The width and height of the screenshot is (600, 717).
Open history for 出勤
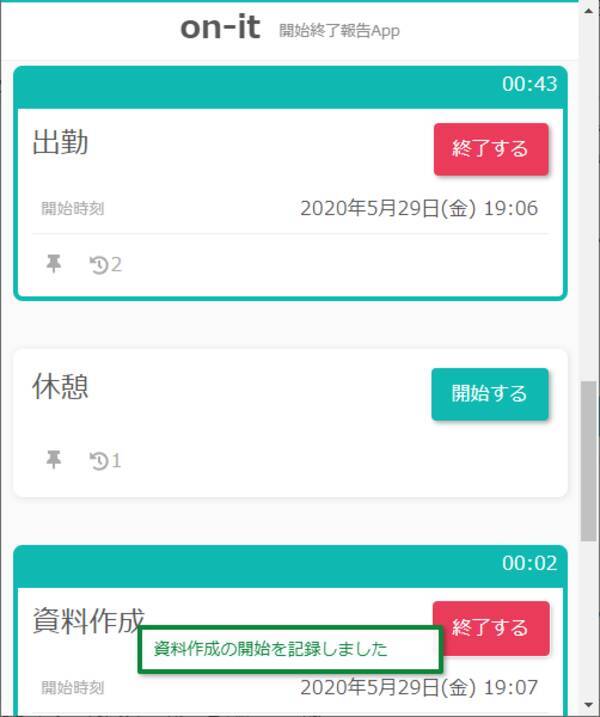(x=105, y=265)
